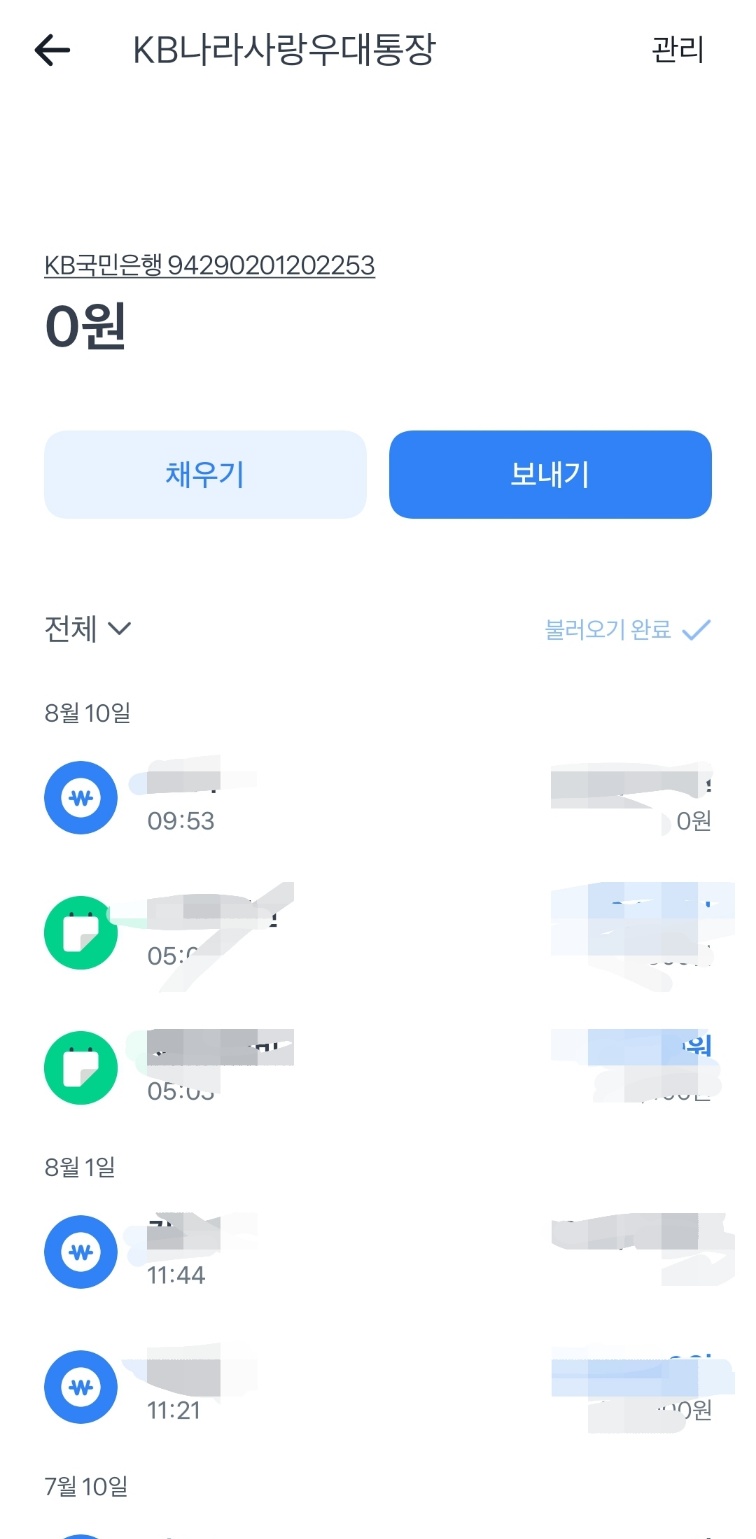Image resolution: width=756 pixels, height=1539 pixels.
Task: Tap the underlined KB국민은행 account number
Action: coord(209,265)
